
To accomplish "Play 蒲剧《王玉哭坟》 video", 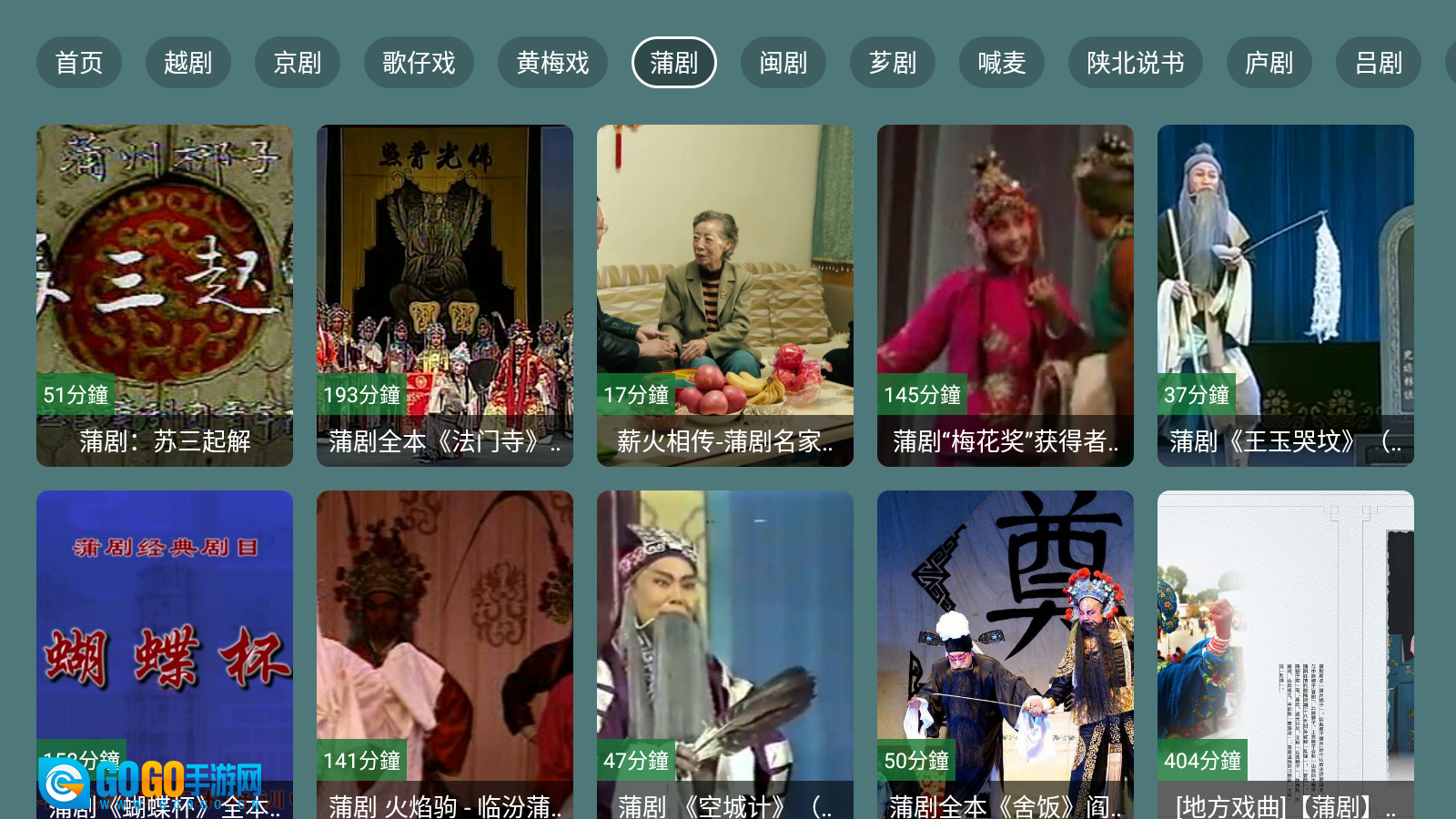I will [x=1286, y=295].
